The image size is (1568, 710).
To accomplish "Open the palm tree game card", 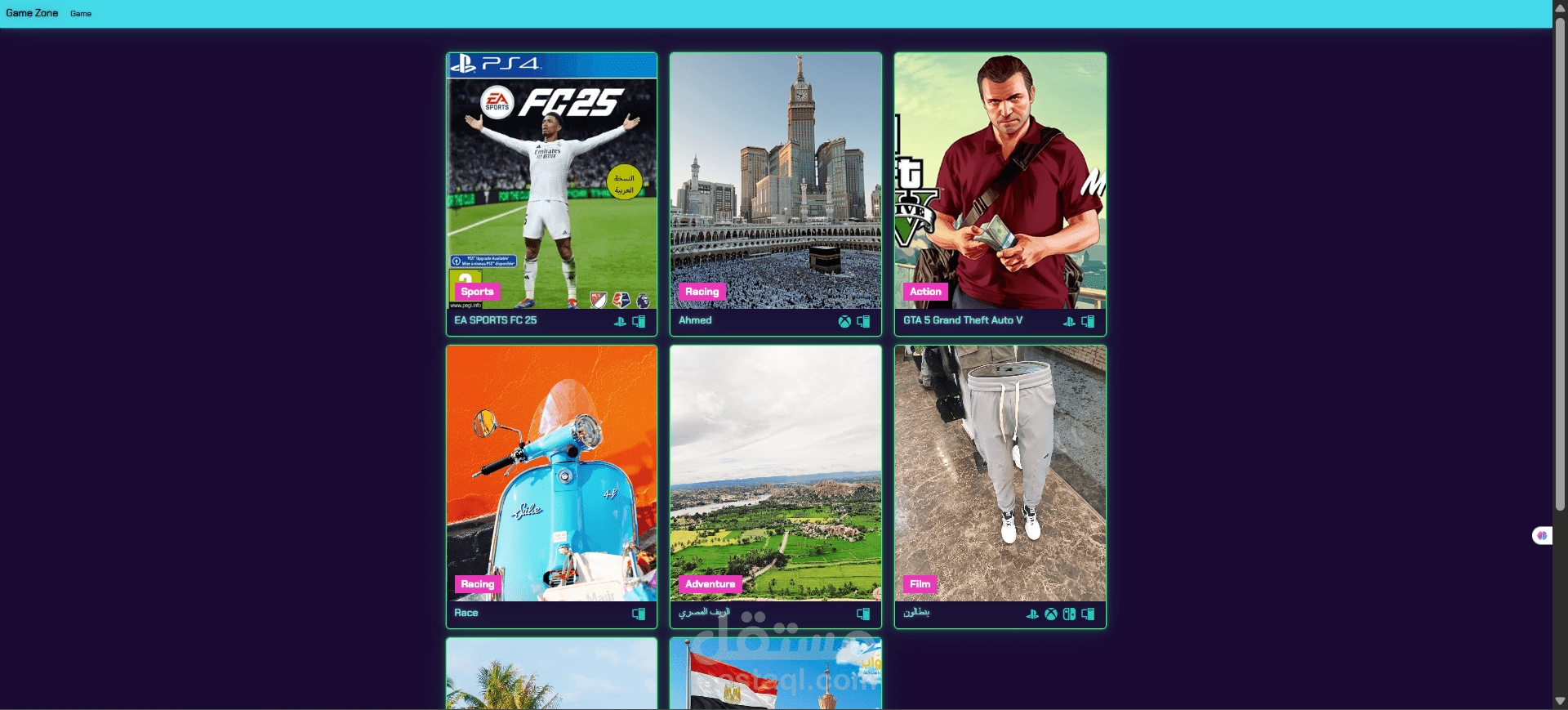I will tap(551, 674).
